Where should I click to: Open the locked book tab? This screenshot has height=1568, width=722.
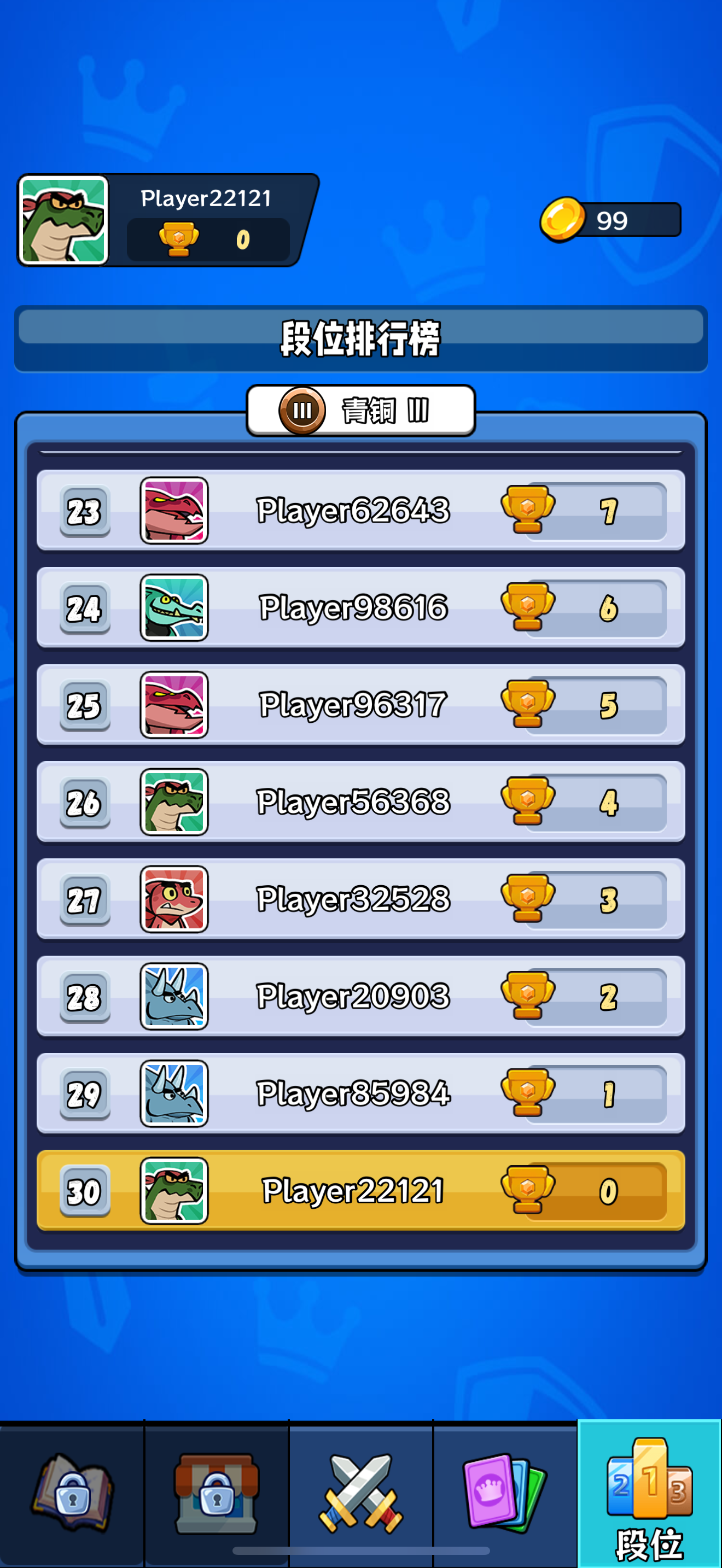72,1493
